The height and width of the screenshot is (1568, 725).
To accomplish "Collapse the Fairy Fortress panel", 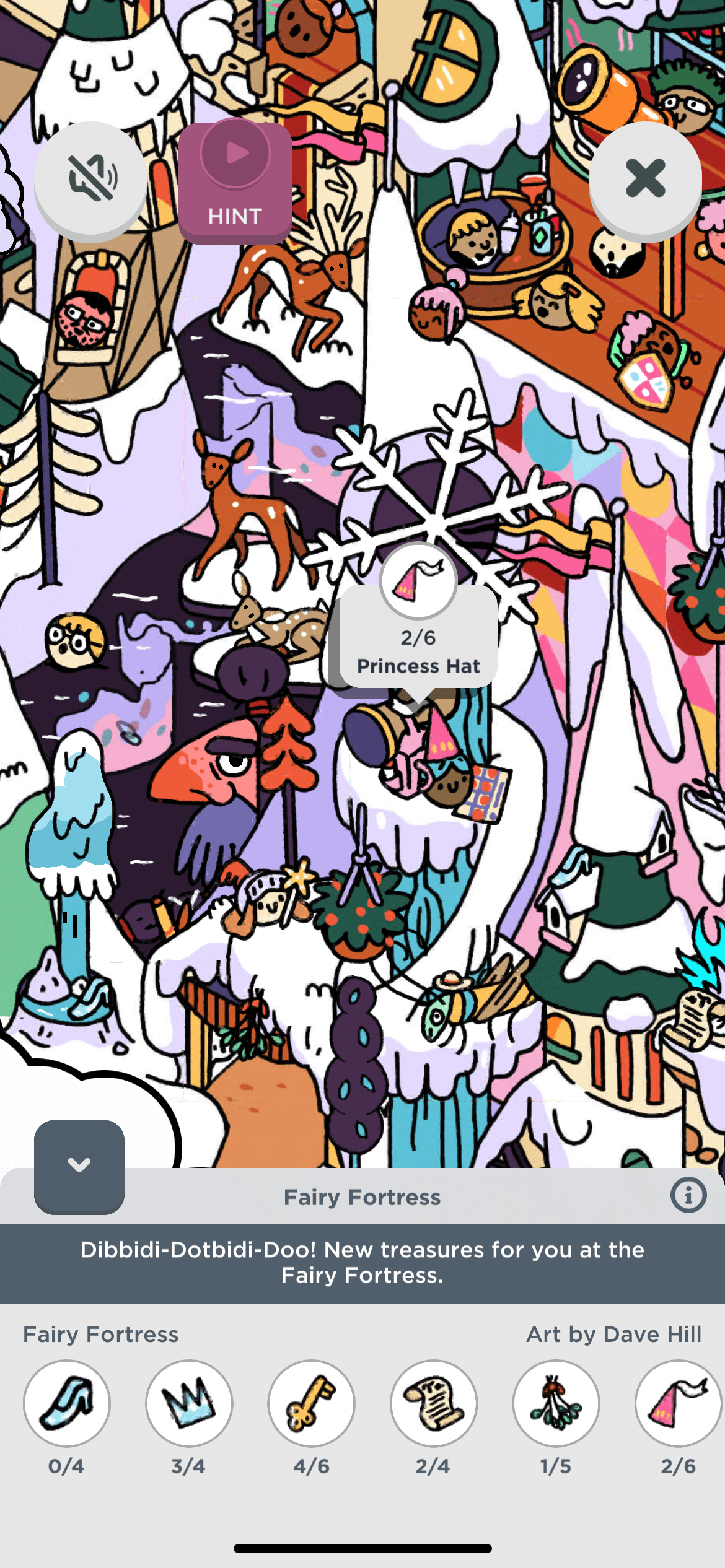I will (79, 1165).
